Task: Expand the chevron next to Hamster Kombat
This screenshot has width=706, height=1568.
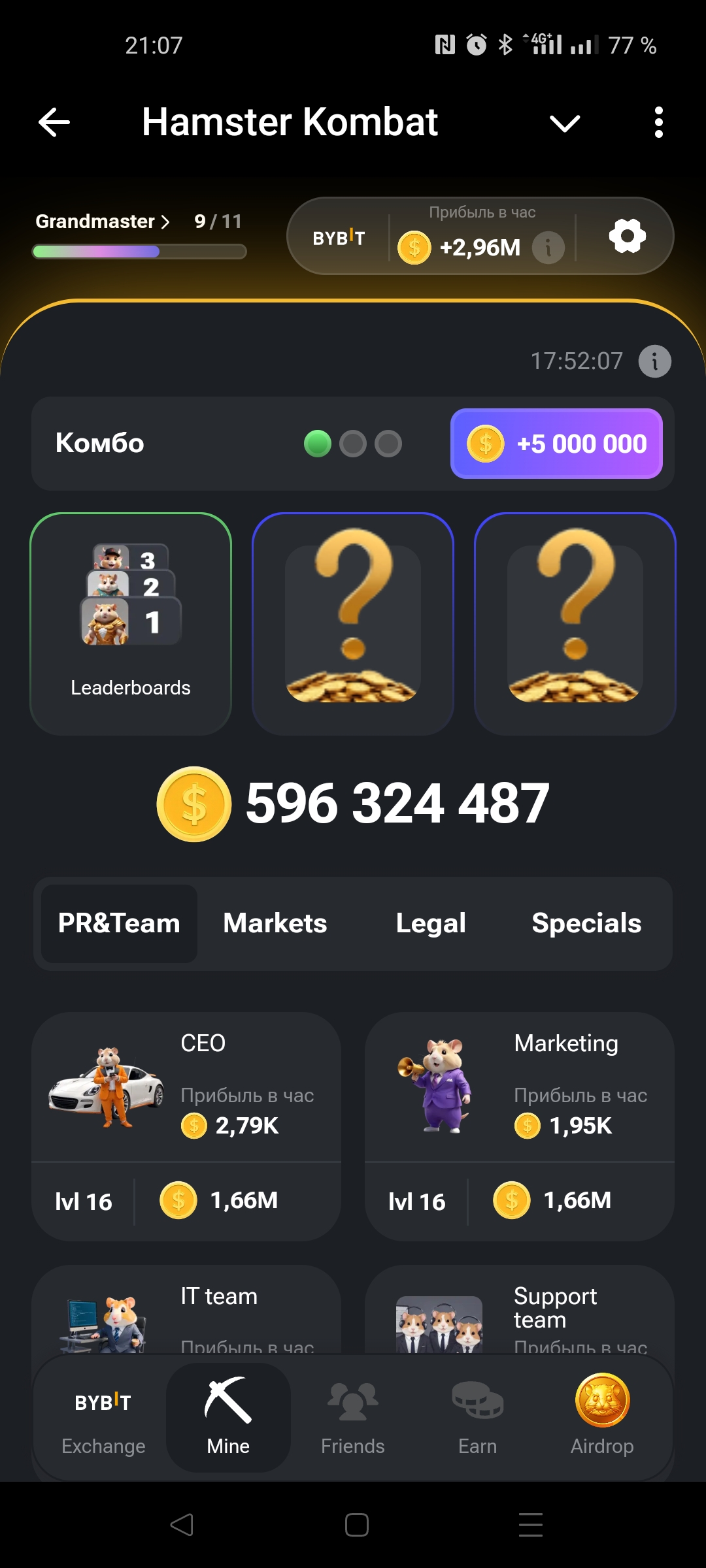Action: pyautogui.click(x=565, y=123)
